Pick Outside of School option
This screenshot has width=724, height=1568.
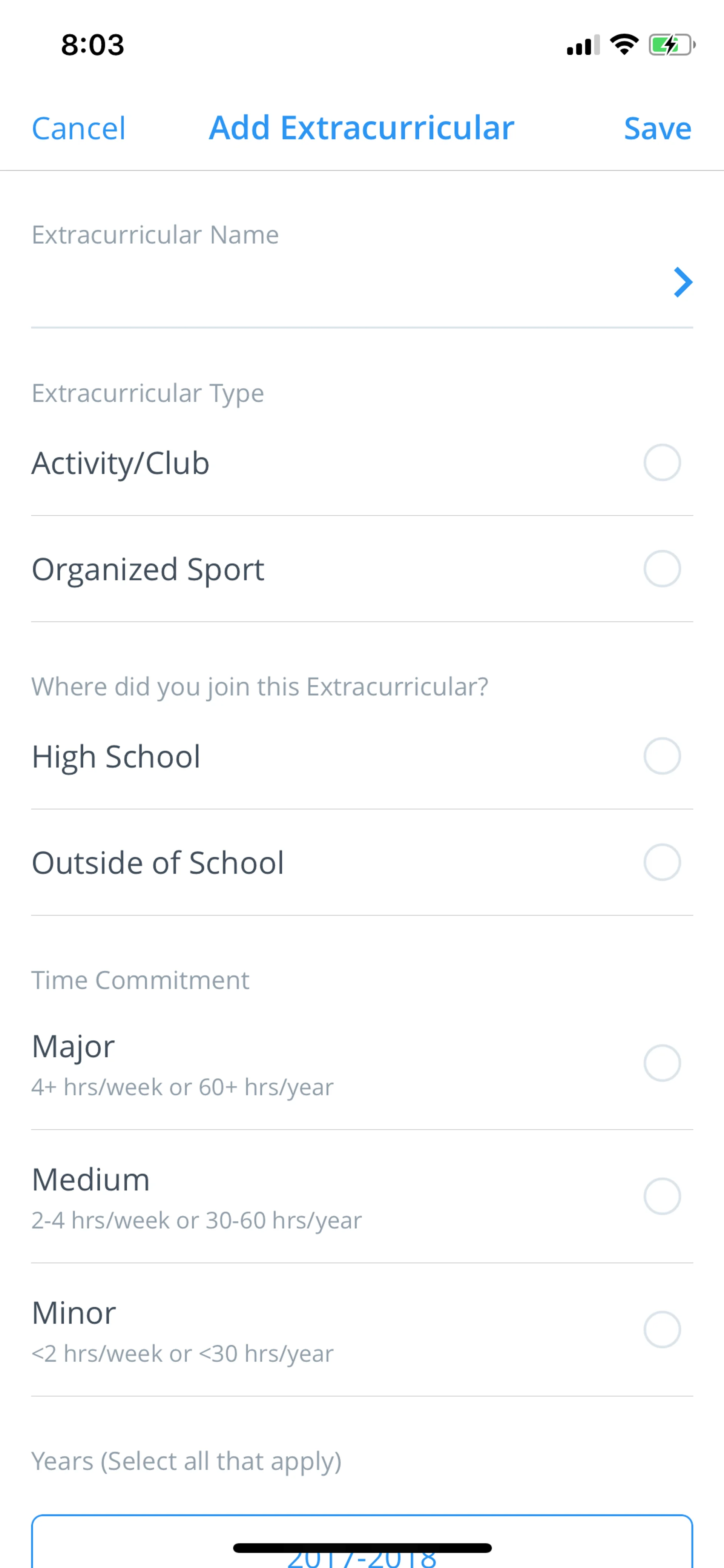661,862
